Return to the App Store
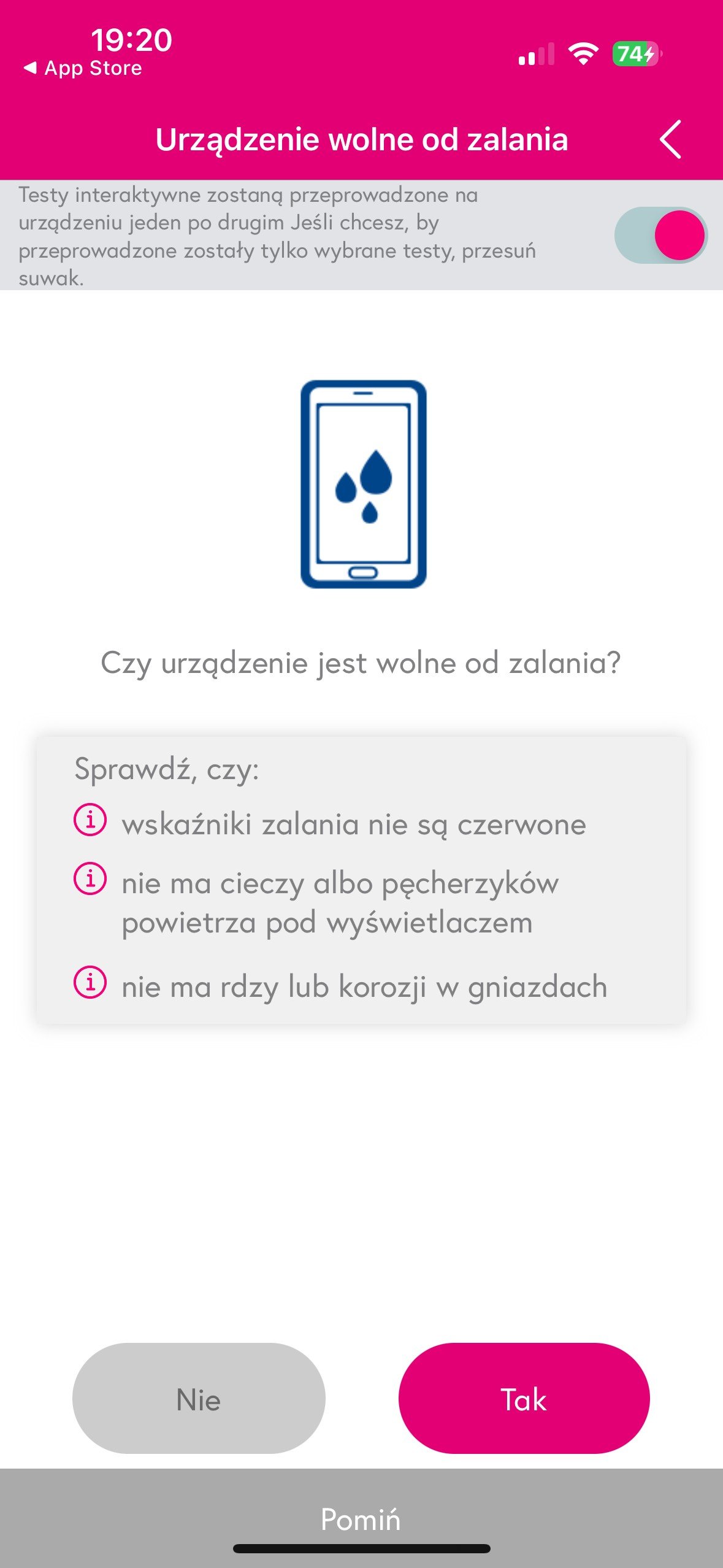723x1568 pixels. tap(83, 68)
